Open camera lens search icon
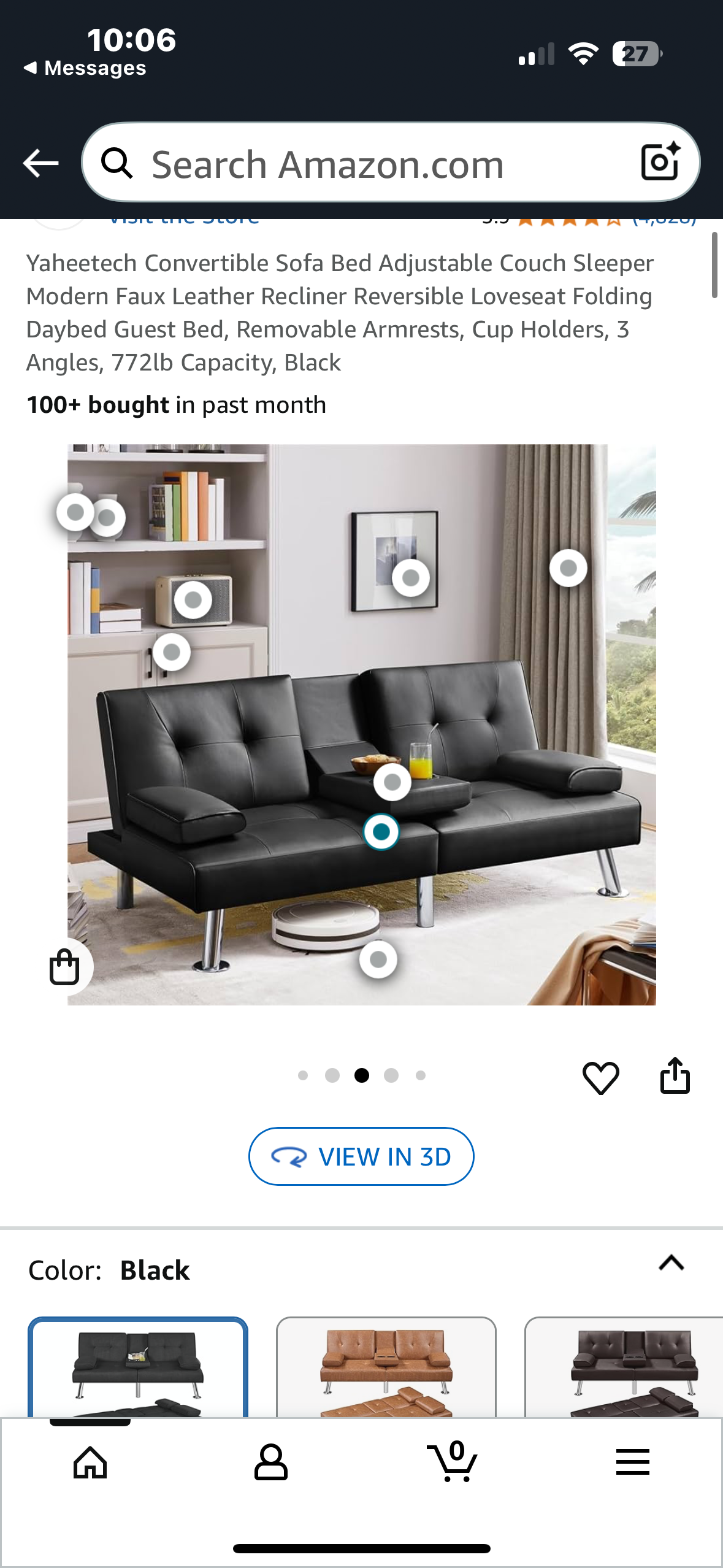The width and height of the screenshot is (723, 1568). (660, 163)
